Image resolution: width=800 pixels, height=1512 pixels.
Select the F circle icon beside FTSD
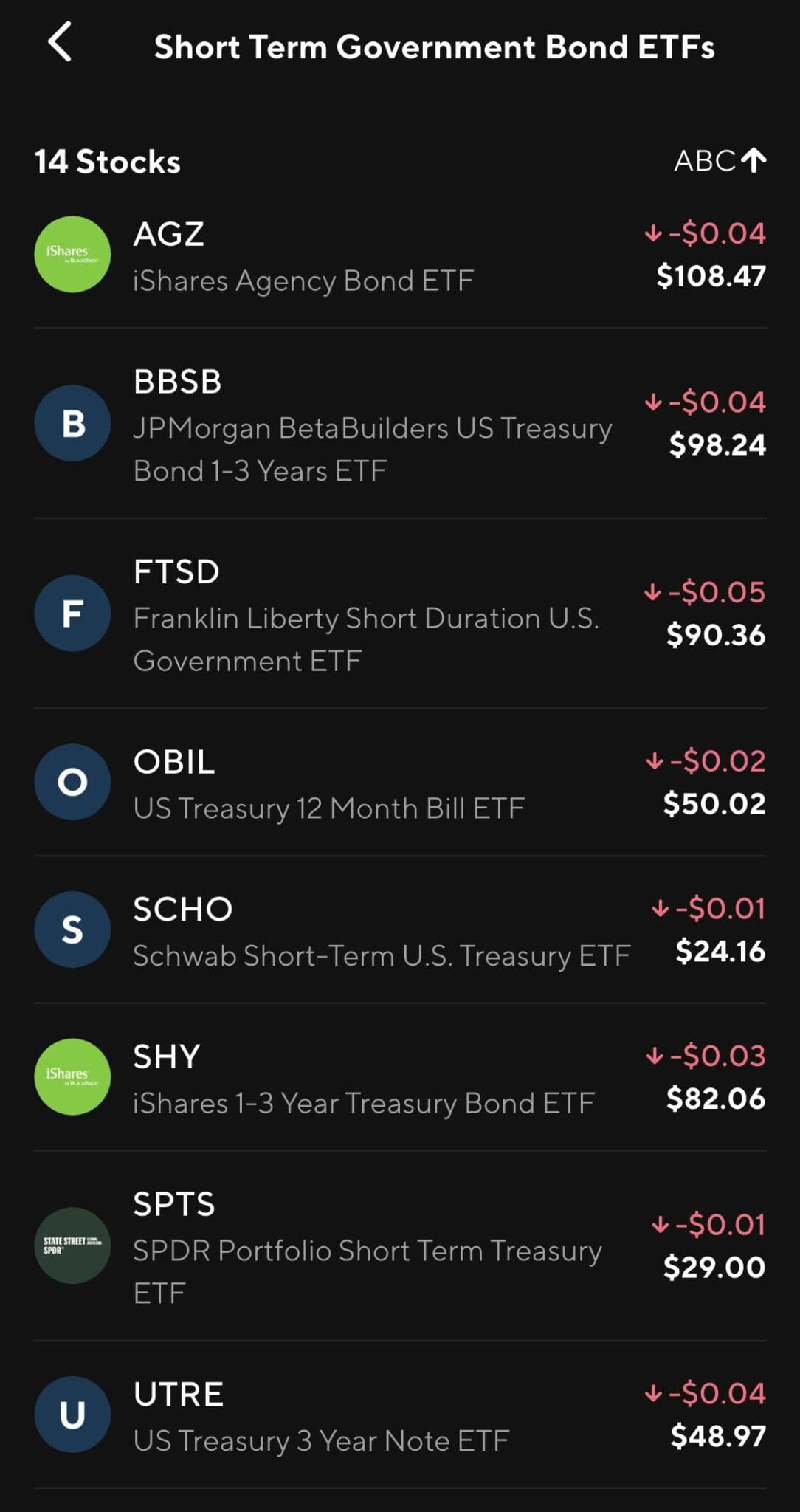click(72, 612)
